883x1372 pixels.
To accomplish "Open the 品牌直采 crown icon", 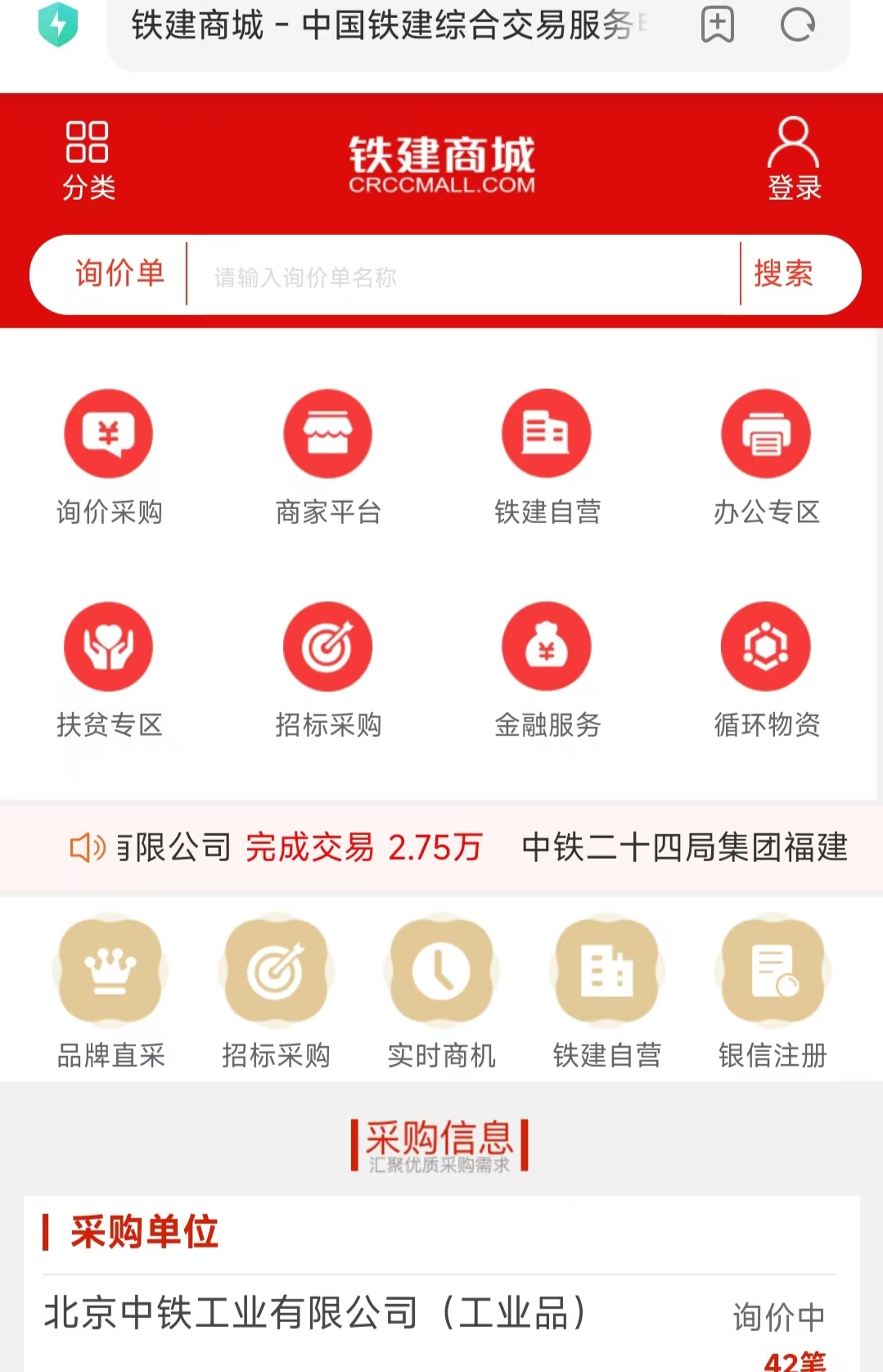I will pyautogui.click(x=110, y=970).
